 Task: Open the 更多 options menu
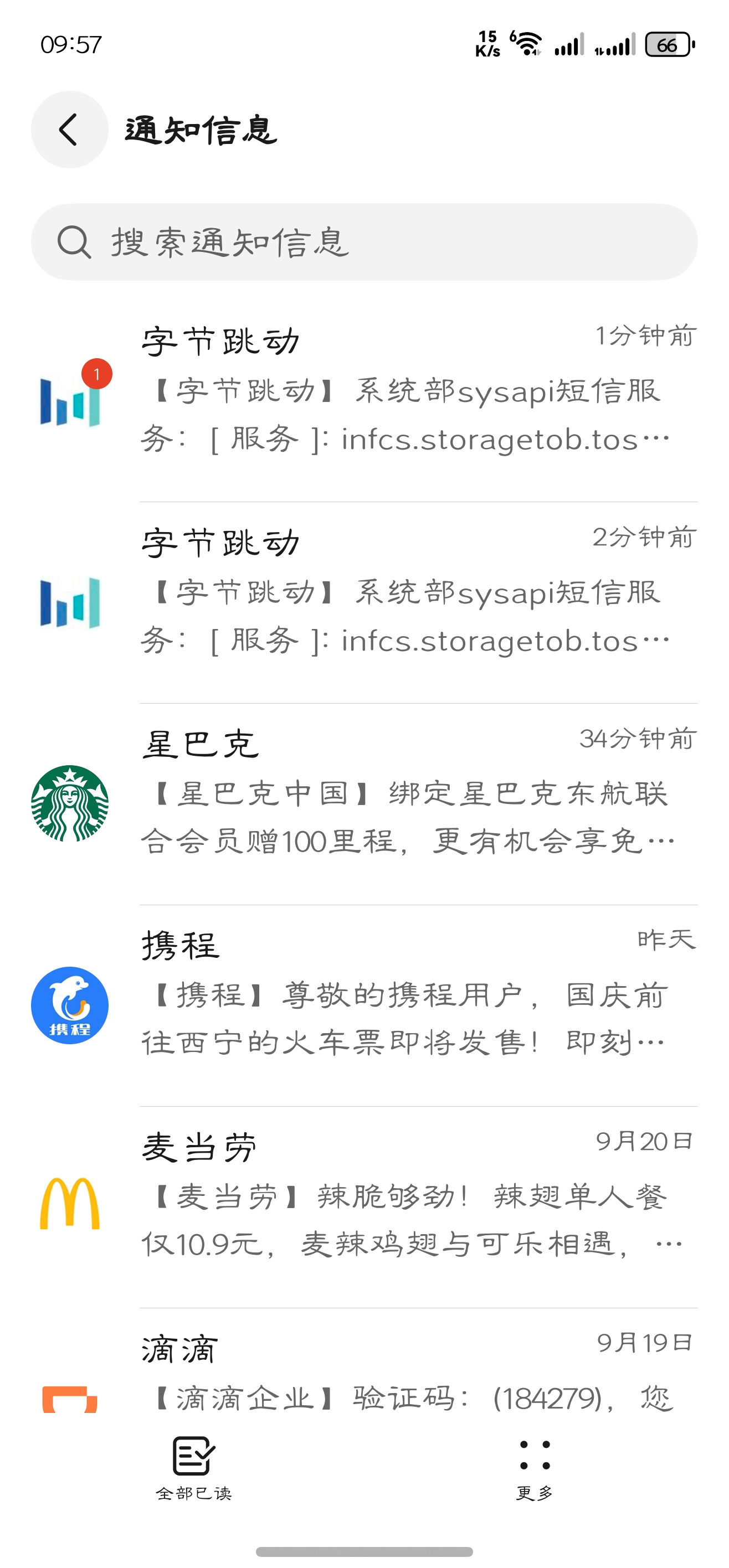[535, 1468]
